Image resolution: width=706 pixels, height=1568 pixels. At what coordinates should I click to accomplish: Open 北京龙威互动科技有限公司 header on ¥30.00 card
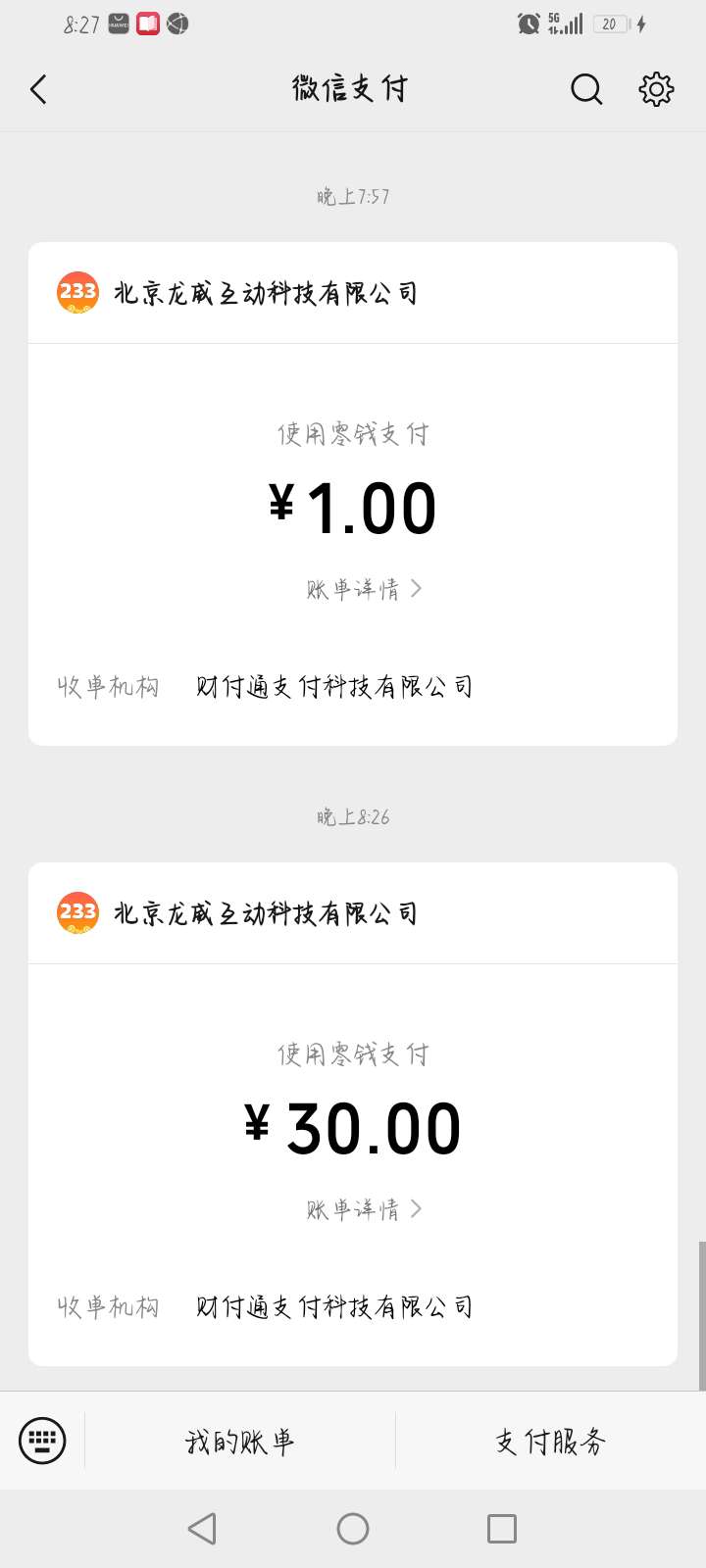[x=265, y=913]
